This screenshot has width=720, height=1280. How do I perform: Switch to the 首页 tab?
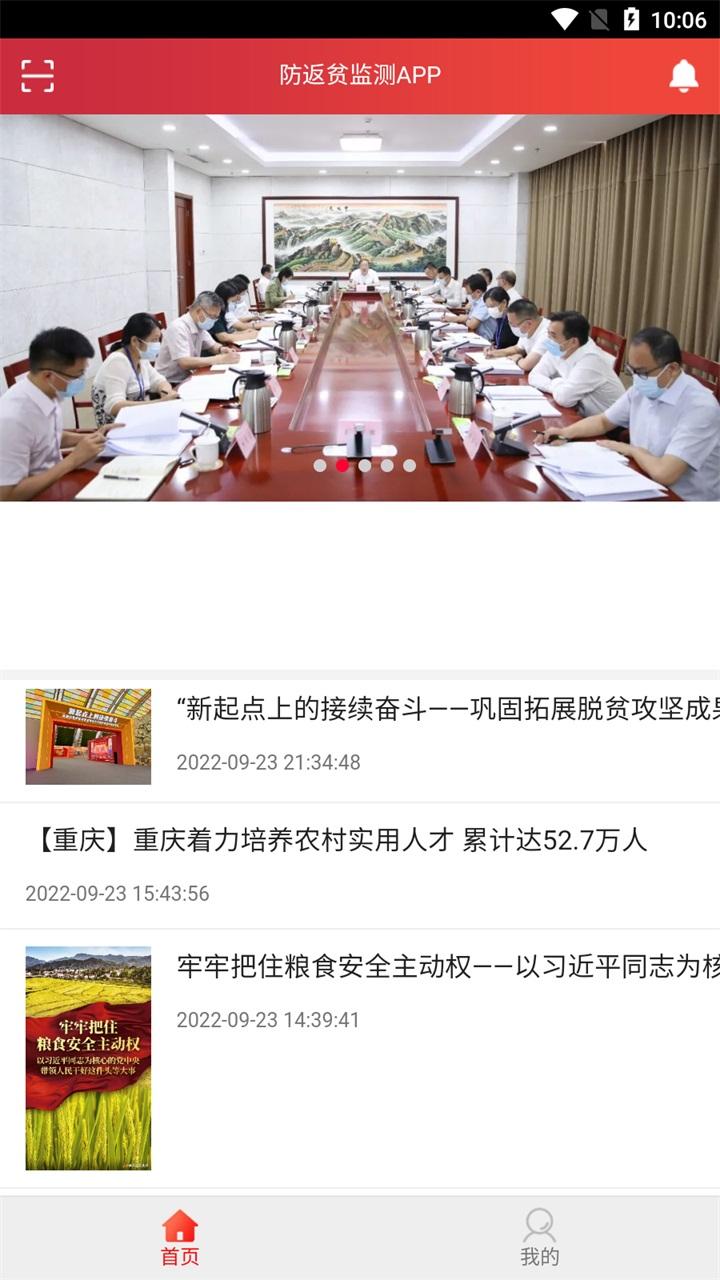180,1238
